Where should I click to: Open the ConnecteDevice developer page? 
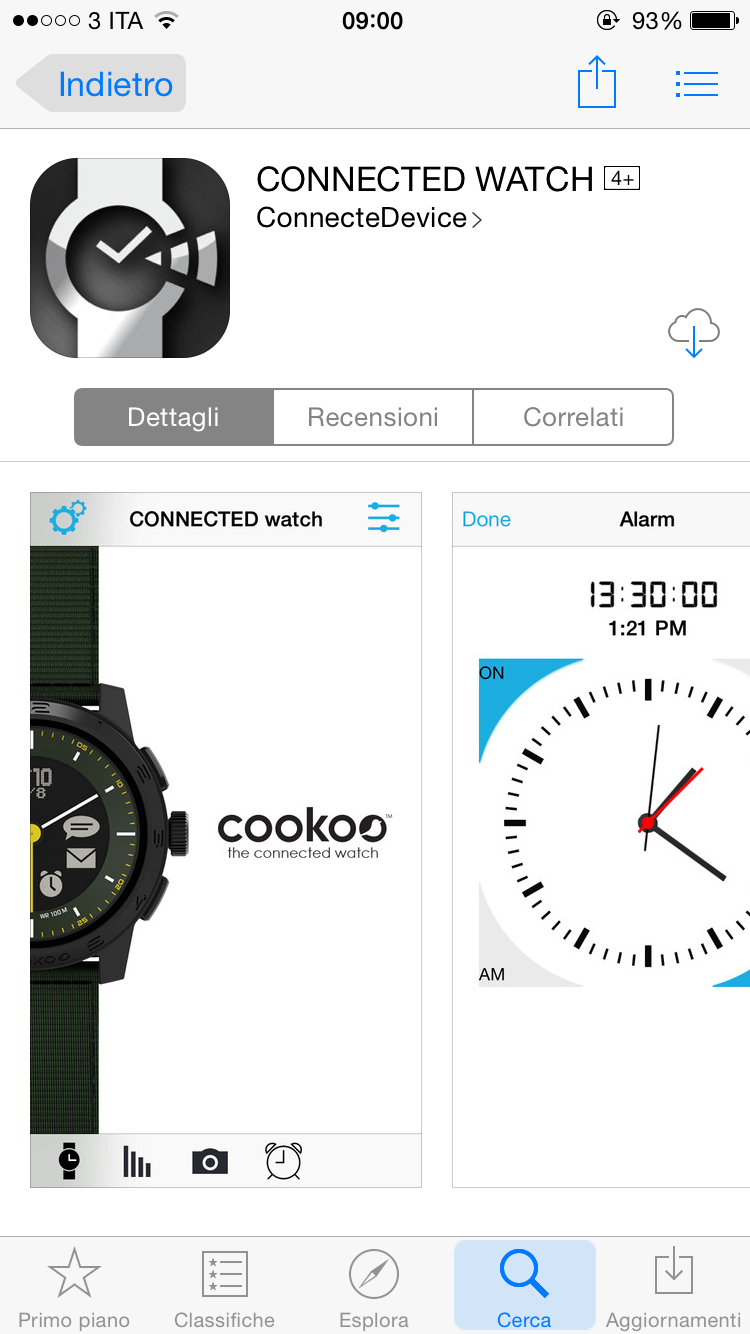[x=369, y=218]
